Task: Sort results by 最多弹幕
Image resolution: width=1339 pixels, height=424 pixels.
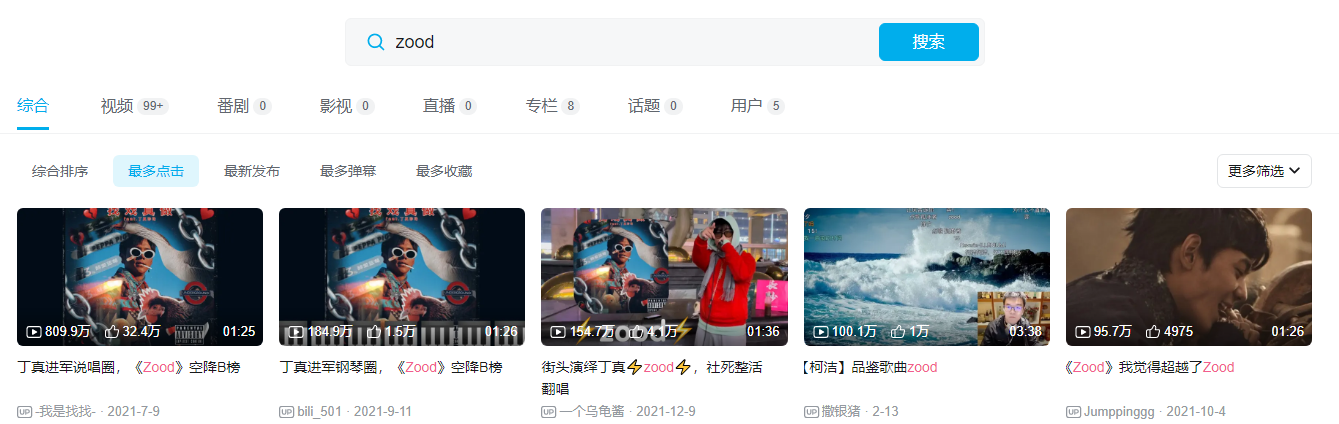Action: click(x=348, y=171)
